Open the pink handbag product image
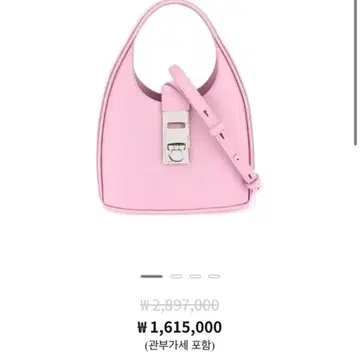Image resolution: width=360 pixels, height=360 pixels. (179, 107)
